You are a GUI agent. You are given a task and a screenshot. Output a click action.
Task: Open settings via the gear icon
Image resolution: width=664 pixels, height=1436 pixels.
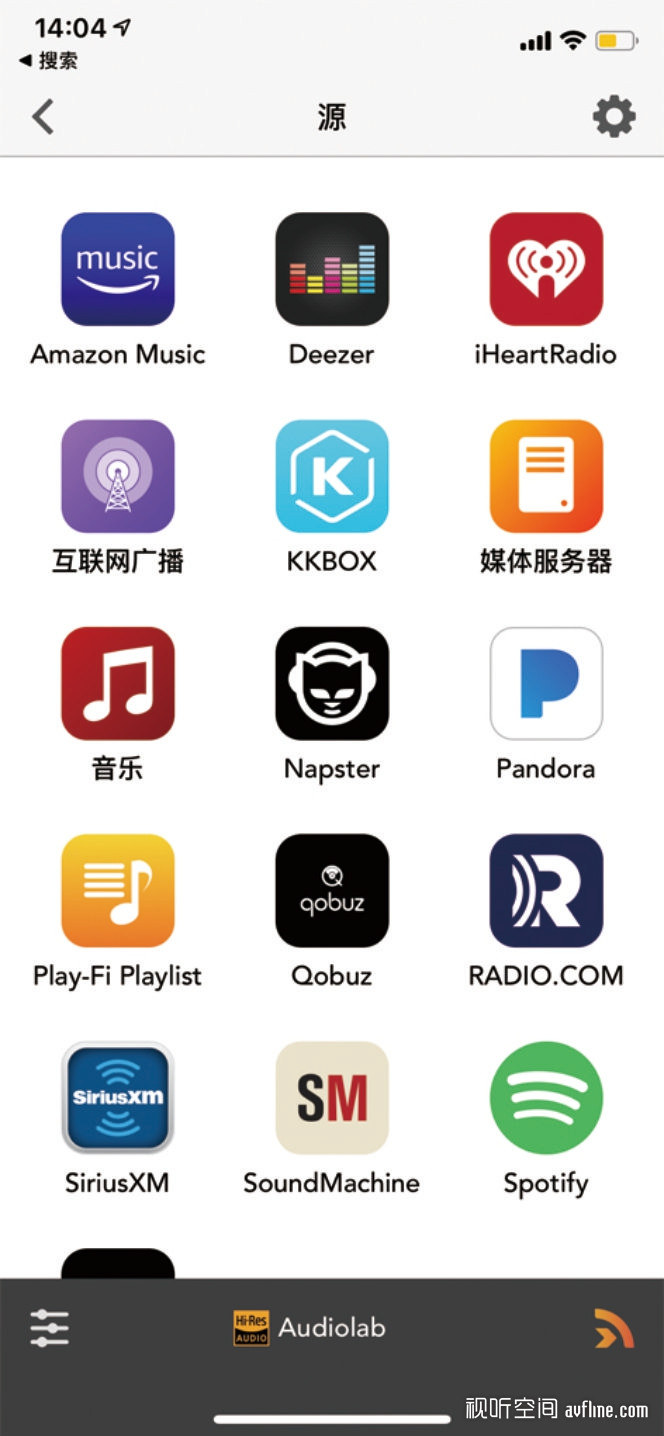coord(614,117)
